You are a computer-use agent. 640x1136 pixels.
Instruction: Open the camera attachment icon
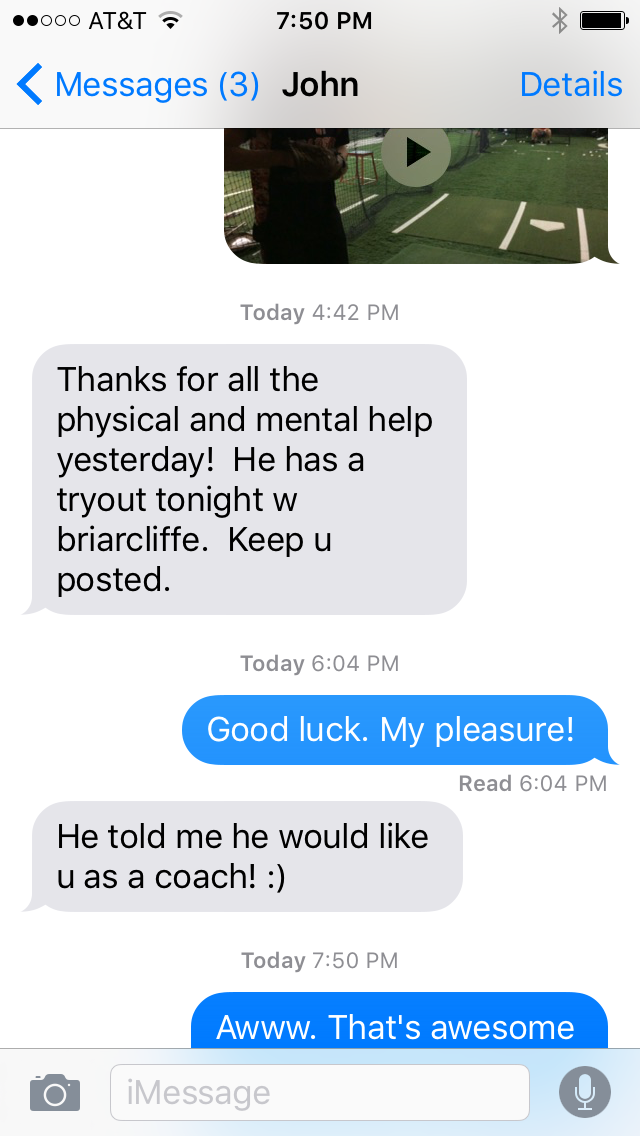pyautogui.click(x=55, y=1092)
